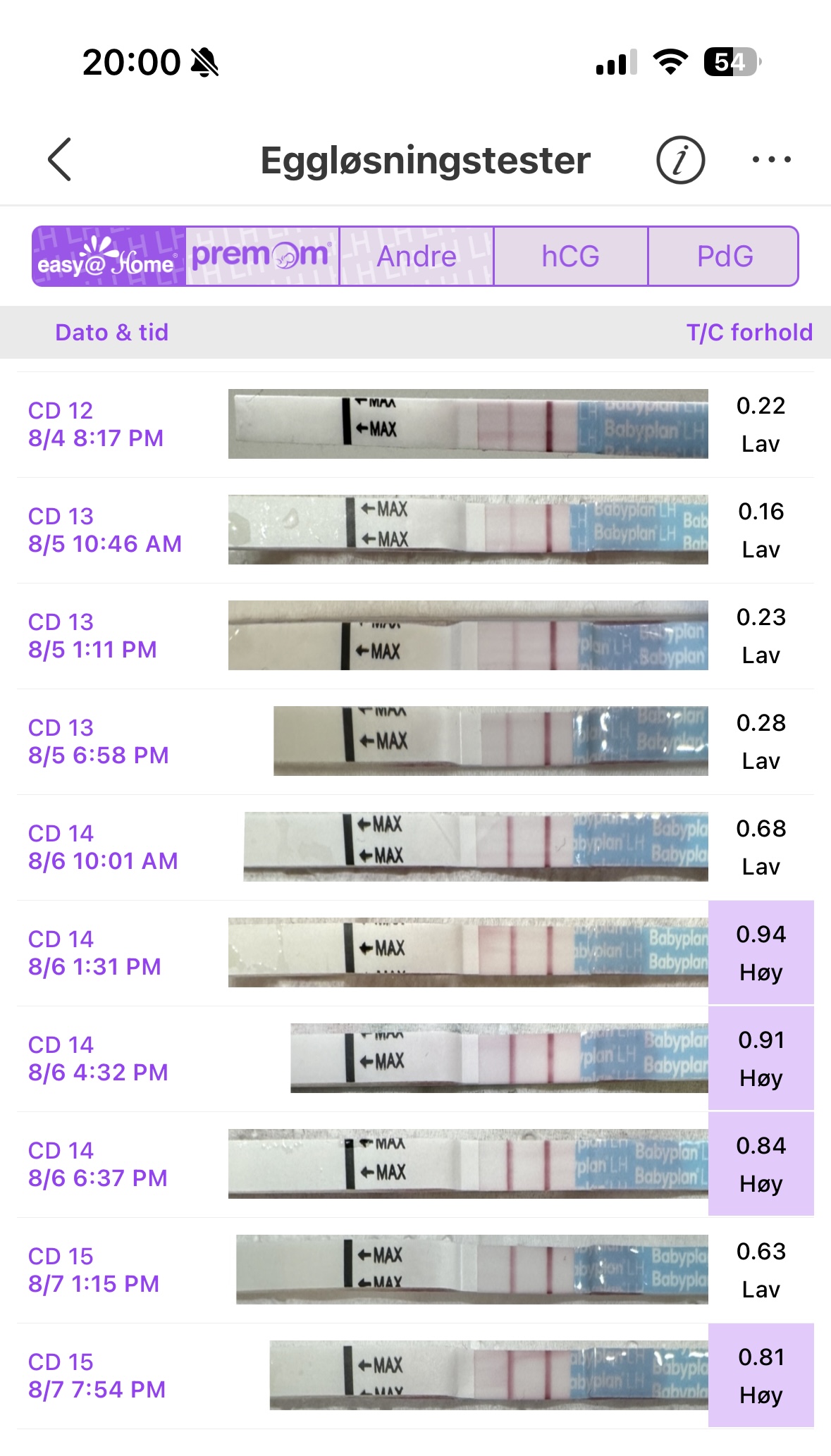Select the Easy@Home tab
831x1456 pixels.
(x=109, y=257)
